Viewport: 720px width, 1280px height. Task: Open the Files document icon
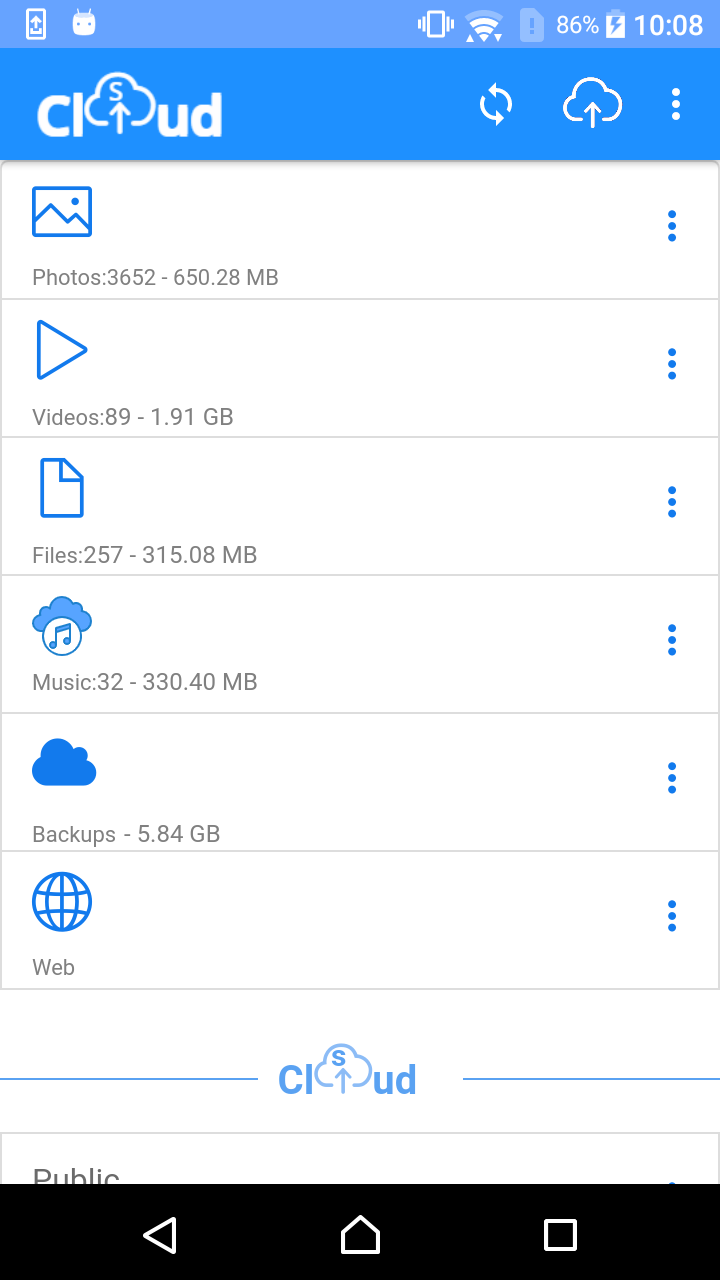tap(62, 488)
